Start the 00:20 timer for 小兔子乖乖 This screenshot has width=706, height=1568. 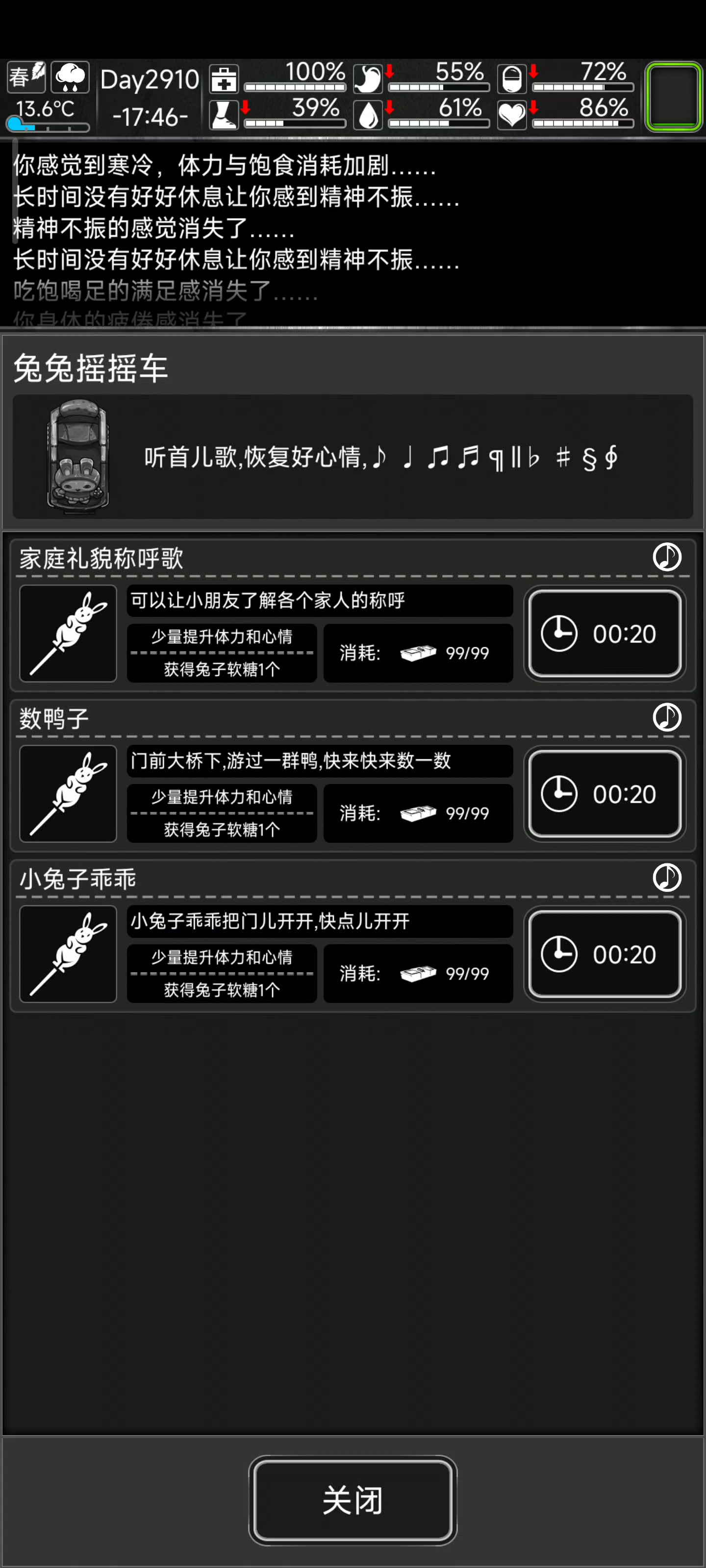point(605,954)
